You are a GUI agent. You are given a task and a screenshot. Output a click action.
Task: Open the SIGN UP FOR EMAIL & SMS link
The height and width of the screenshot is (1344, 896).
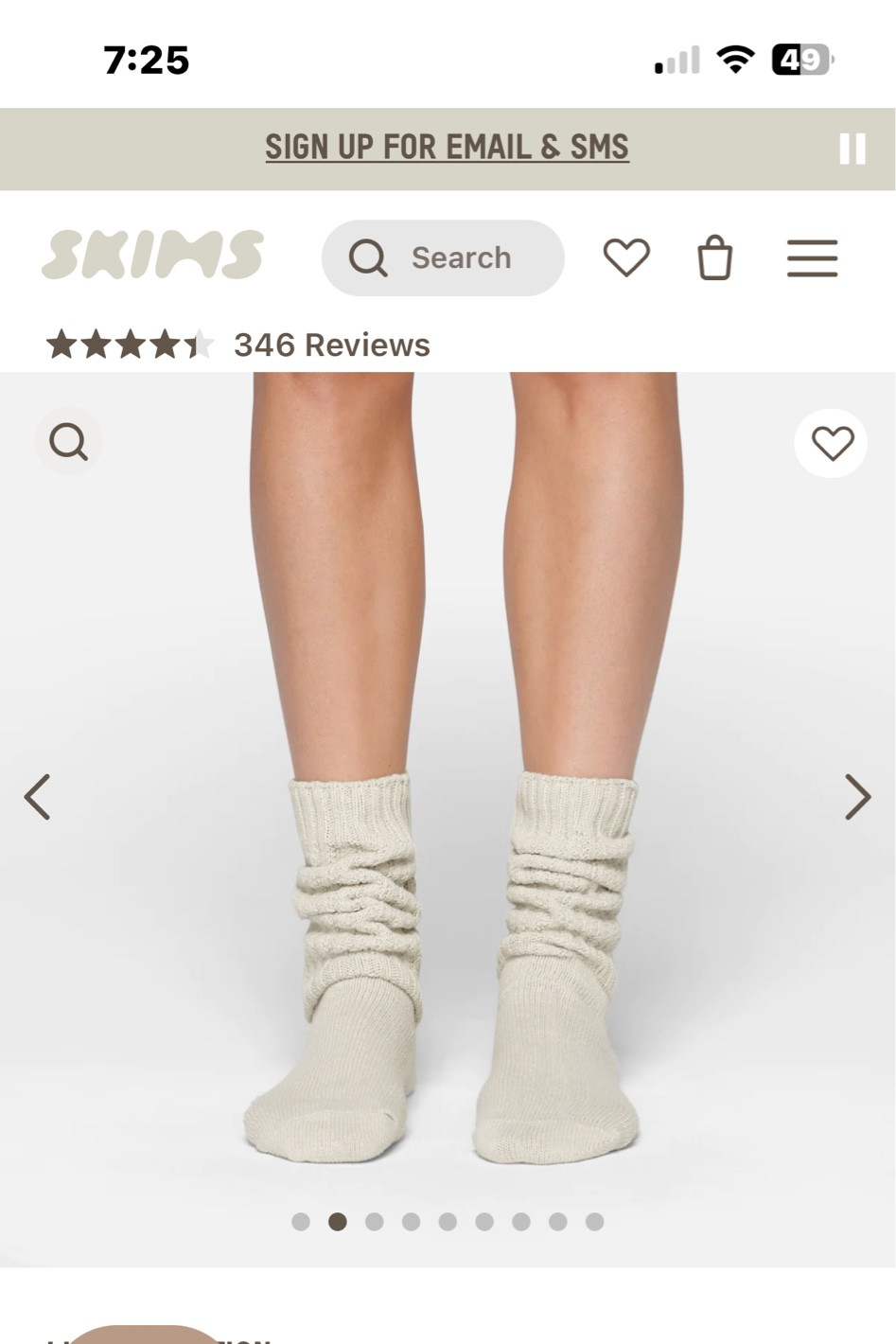click(x=448, y=148)
